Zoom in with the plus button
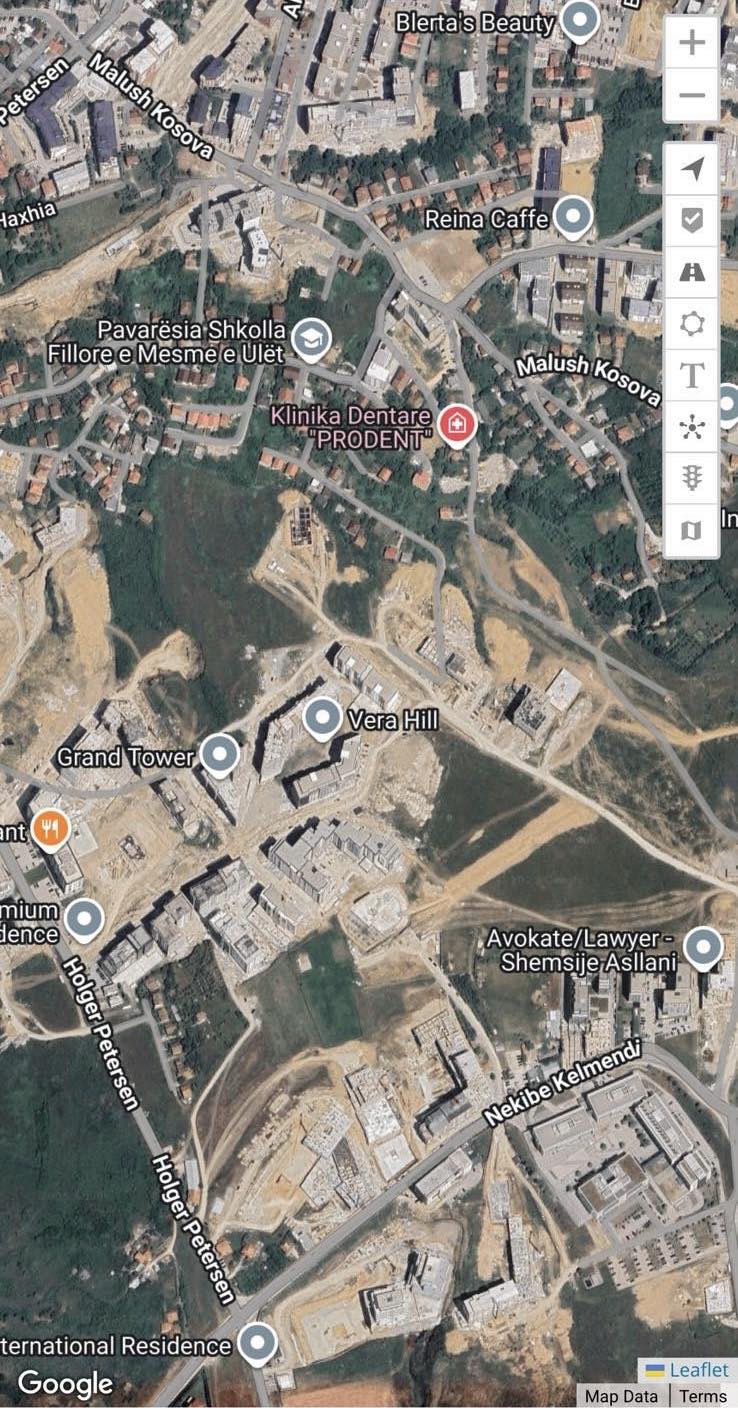Image resolution: width=738 pixels, height=1408 pixels. coord(692,43)
